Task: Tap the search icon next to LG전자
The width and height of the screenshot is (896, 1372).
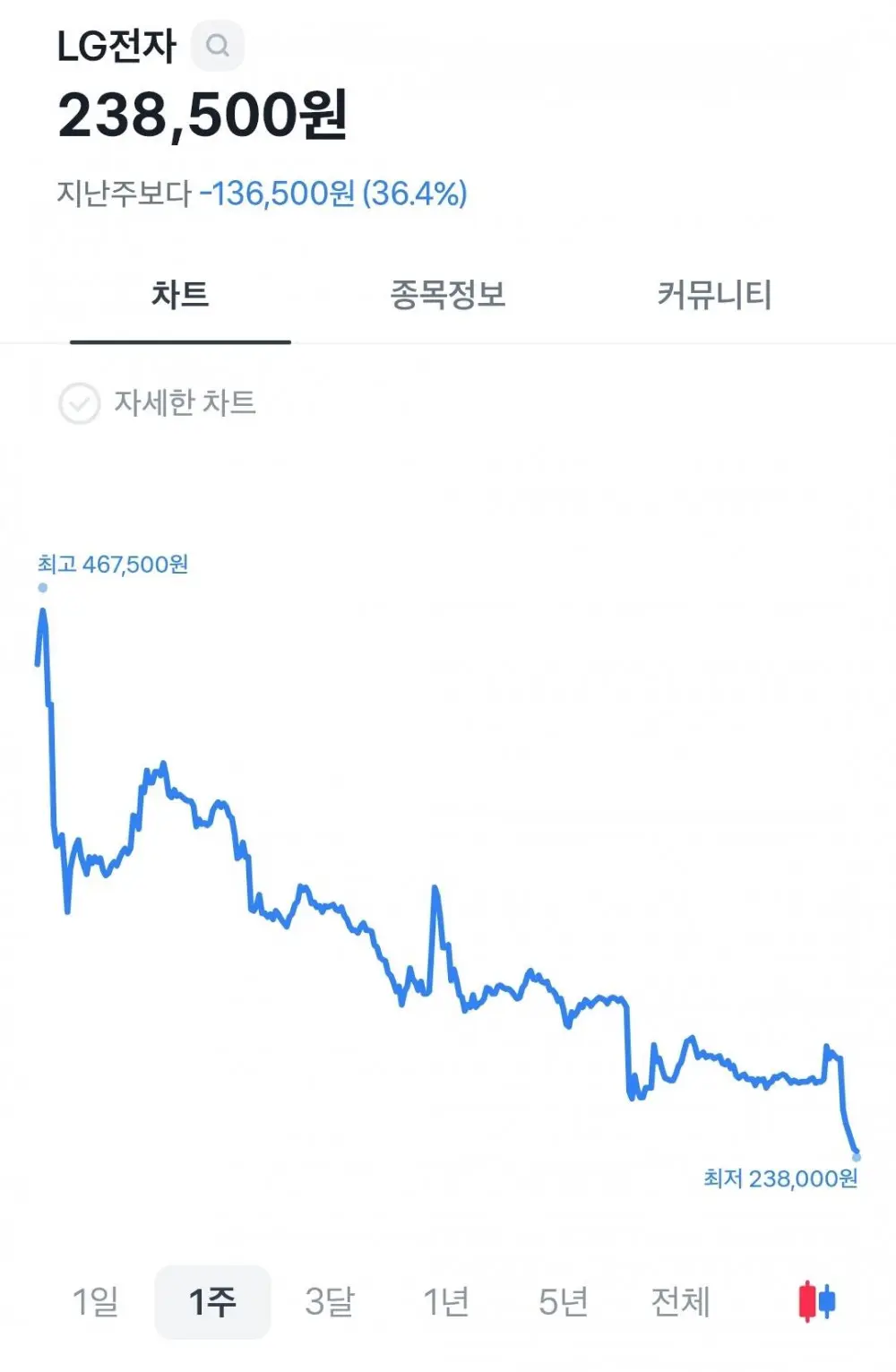Action: point(218,45)
